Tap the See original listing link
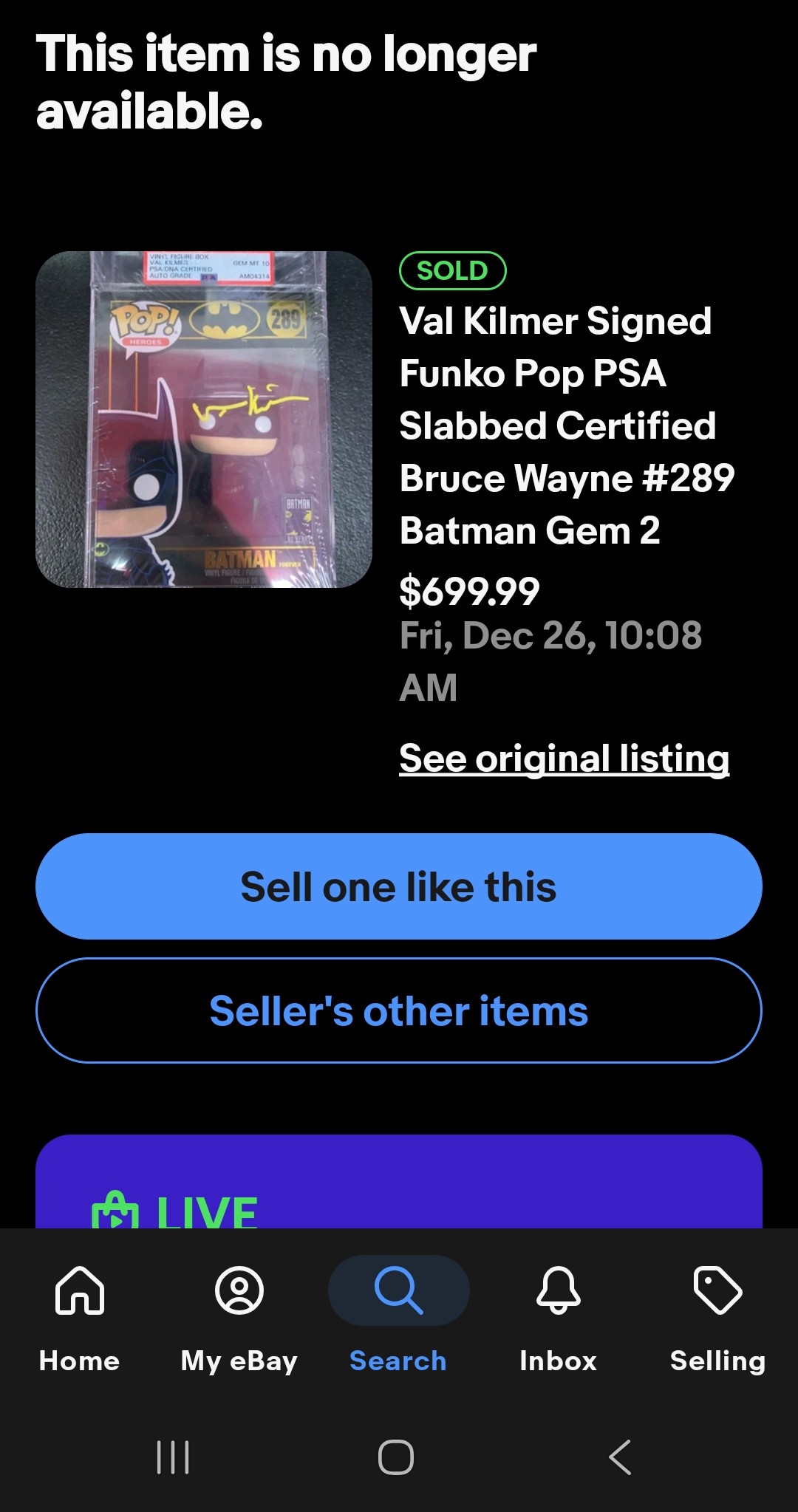This screenshot has height=1512, width=798. (x=564, y=759)
